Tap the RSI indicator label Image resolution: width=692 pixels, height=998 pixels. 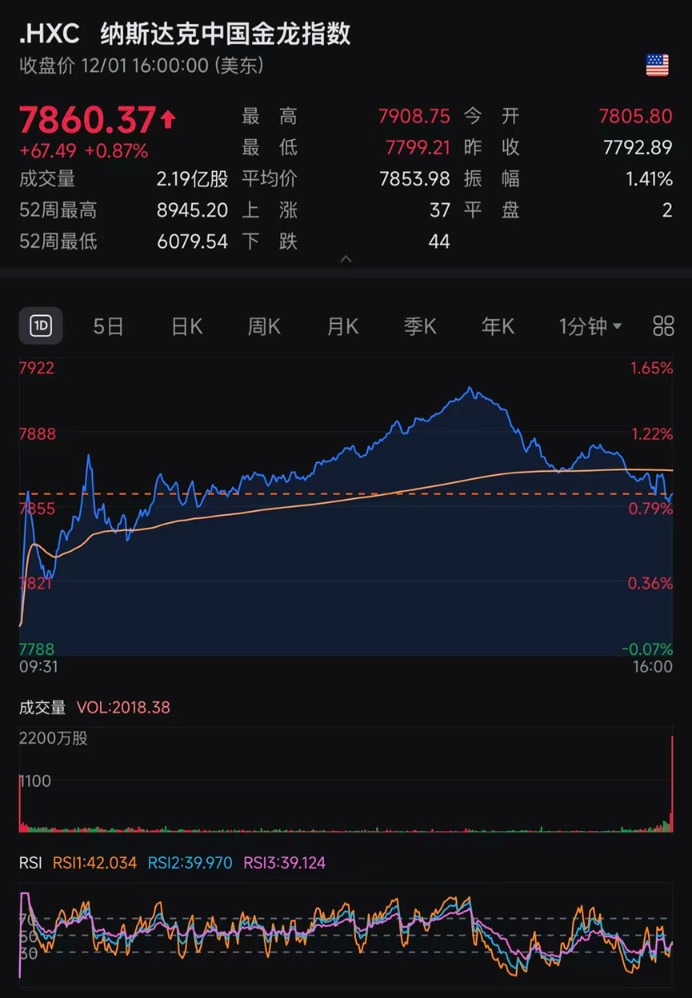point(30,862)
